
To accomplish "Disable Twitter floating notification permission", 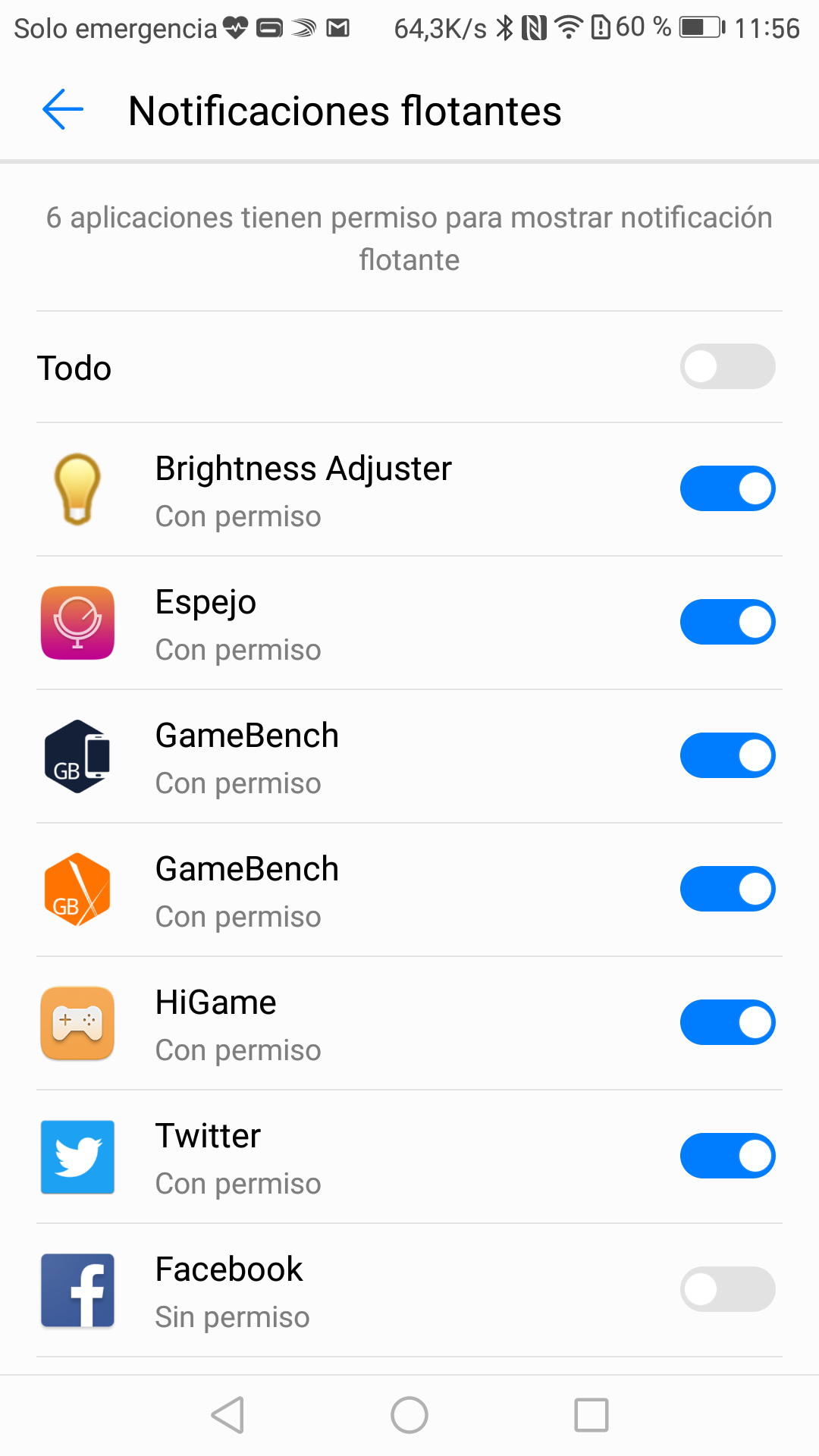I will 727,1156.
